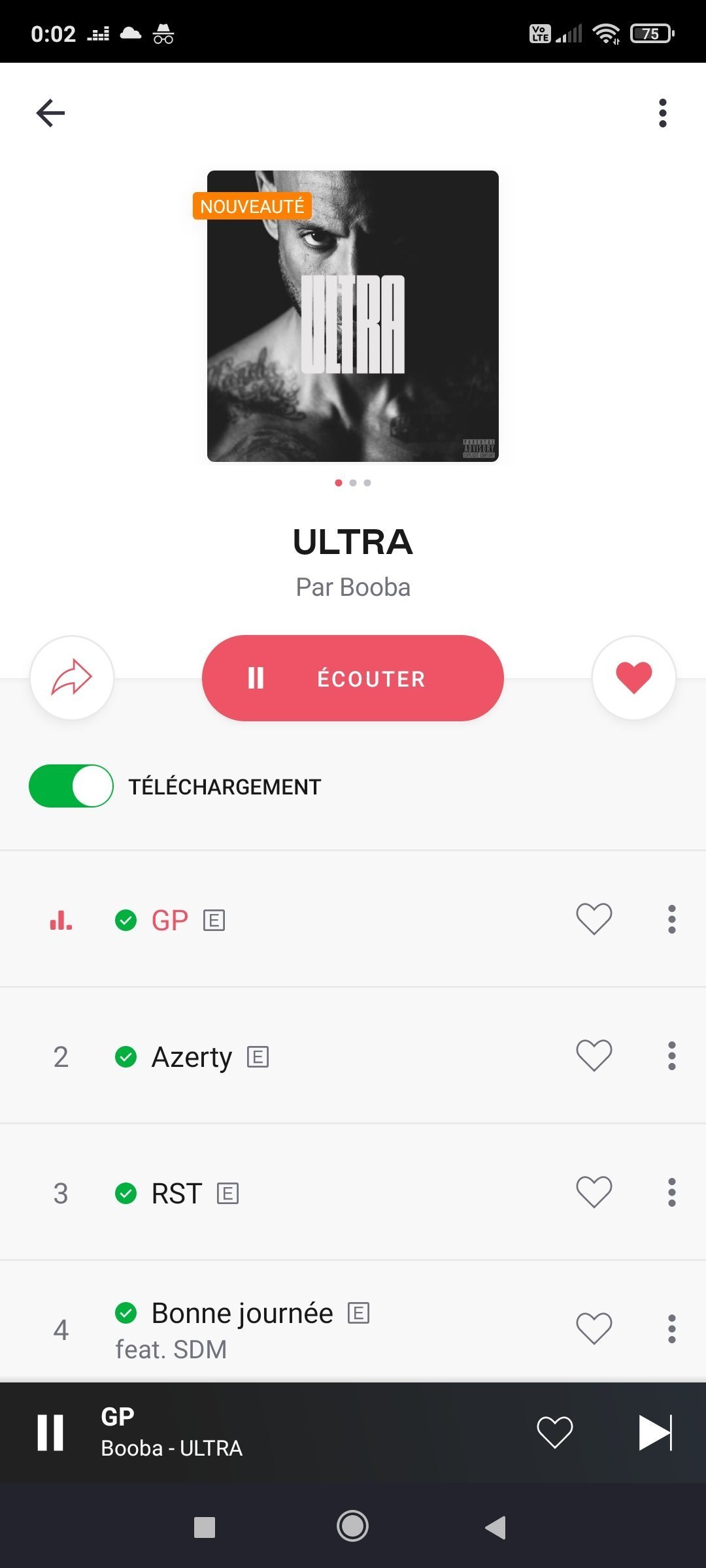This screenshot has height=1568, width=706.
Task: Share the ULTRA album
Action: click(x=72, y=678)
